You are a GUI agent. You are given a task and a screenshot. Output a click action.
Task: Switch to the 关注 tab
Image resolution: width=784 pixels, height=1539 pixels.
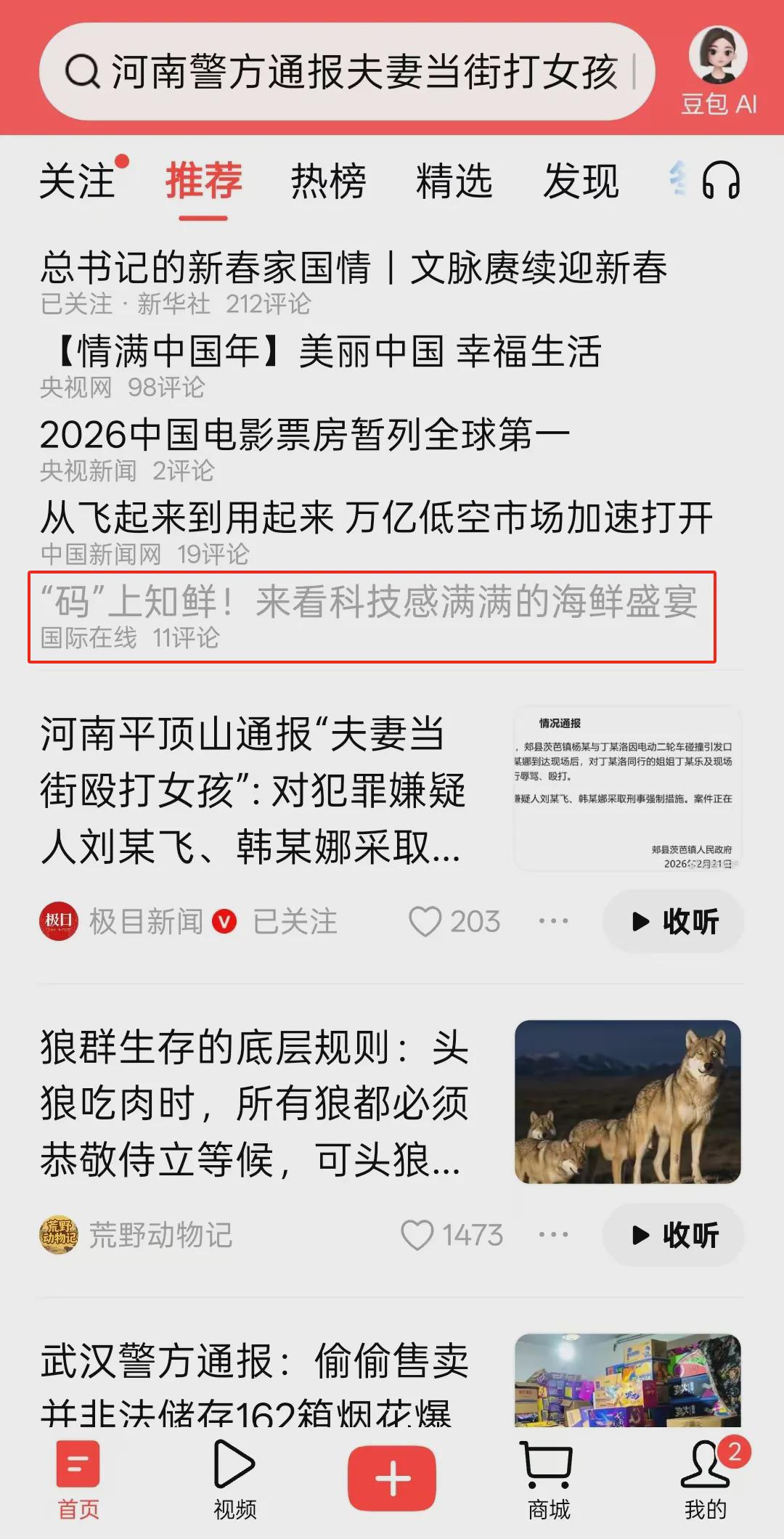click(77, 181)
